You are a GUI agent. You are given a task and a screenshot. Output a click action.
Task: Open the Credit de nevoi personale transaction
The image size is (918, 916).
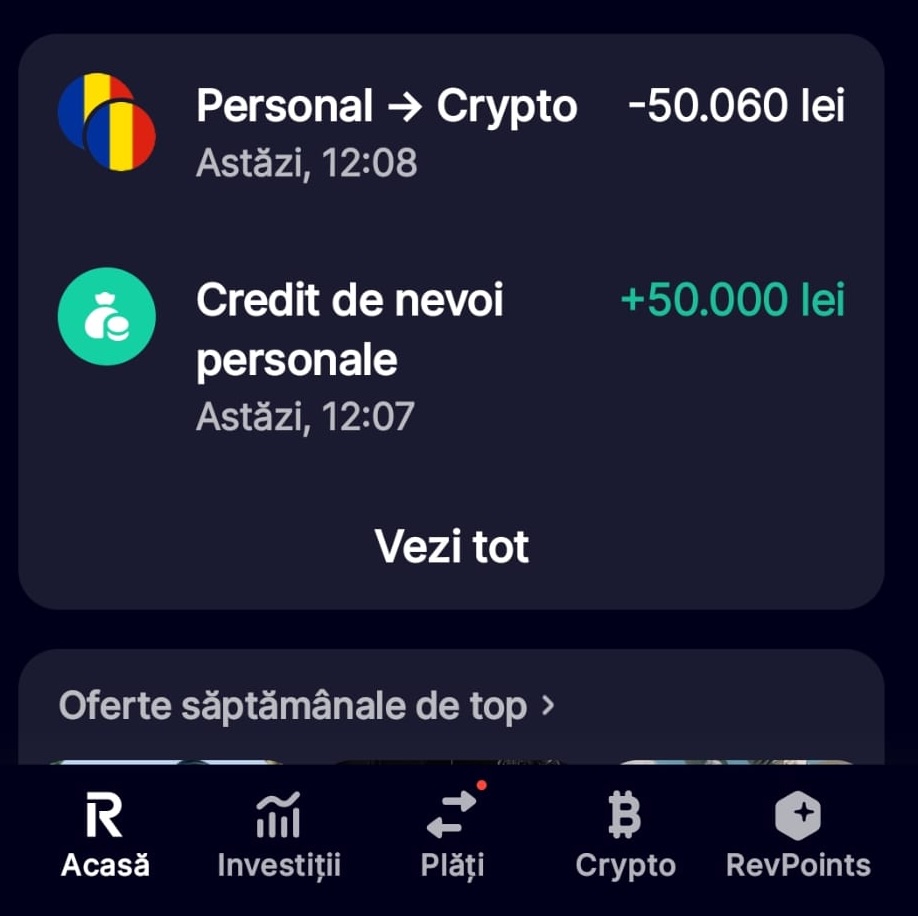(450, 355)
